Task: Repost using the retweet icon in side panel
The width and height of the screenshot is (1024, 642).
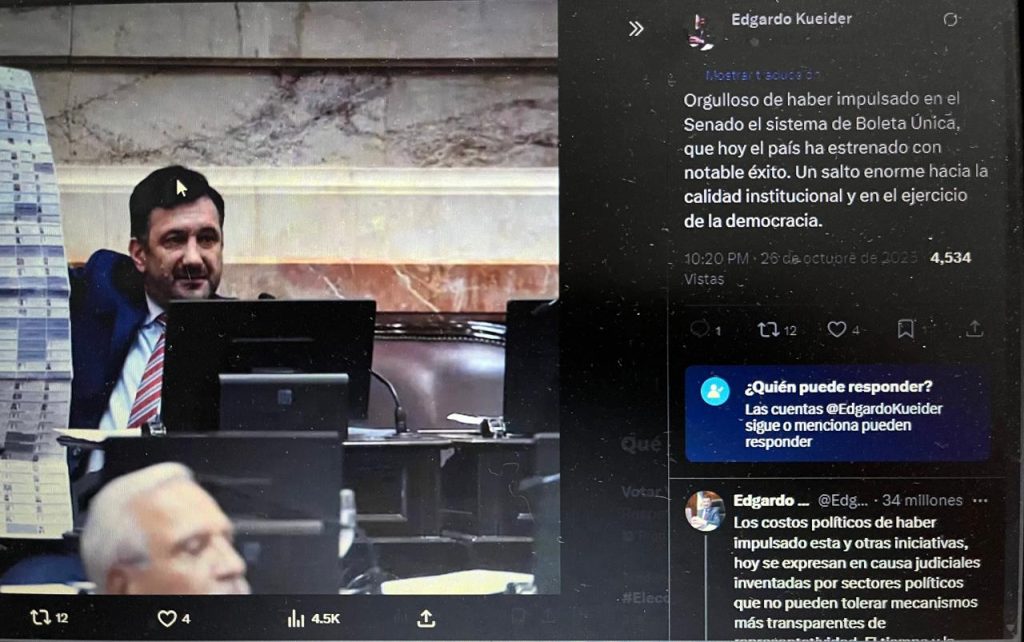Action: [769, 328]
